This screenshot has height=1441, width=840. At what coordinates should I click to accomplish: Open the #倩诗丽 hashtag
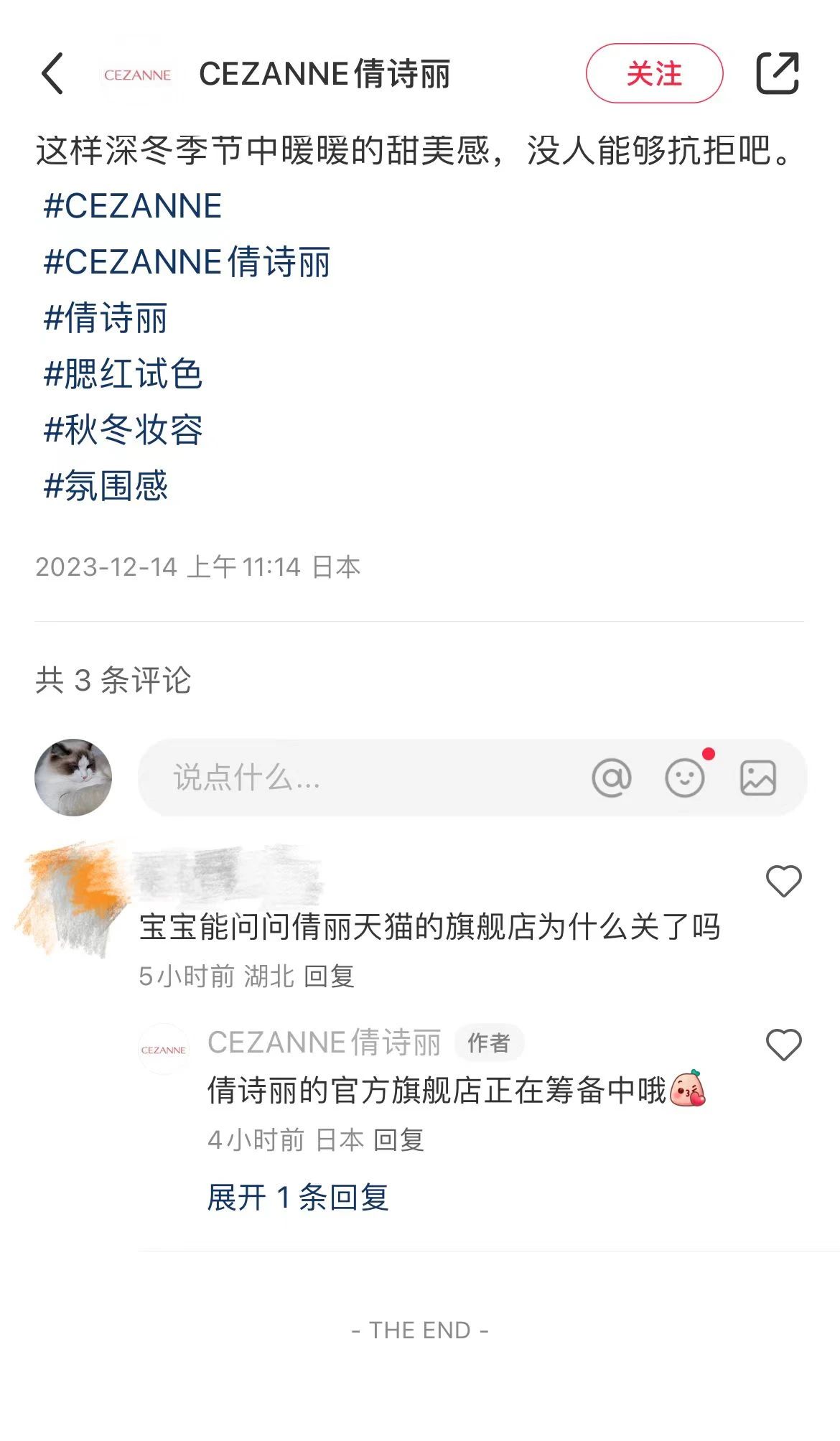[106, 318]
